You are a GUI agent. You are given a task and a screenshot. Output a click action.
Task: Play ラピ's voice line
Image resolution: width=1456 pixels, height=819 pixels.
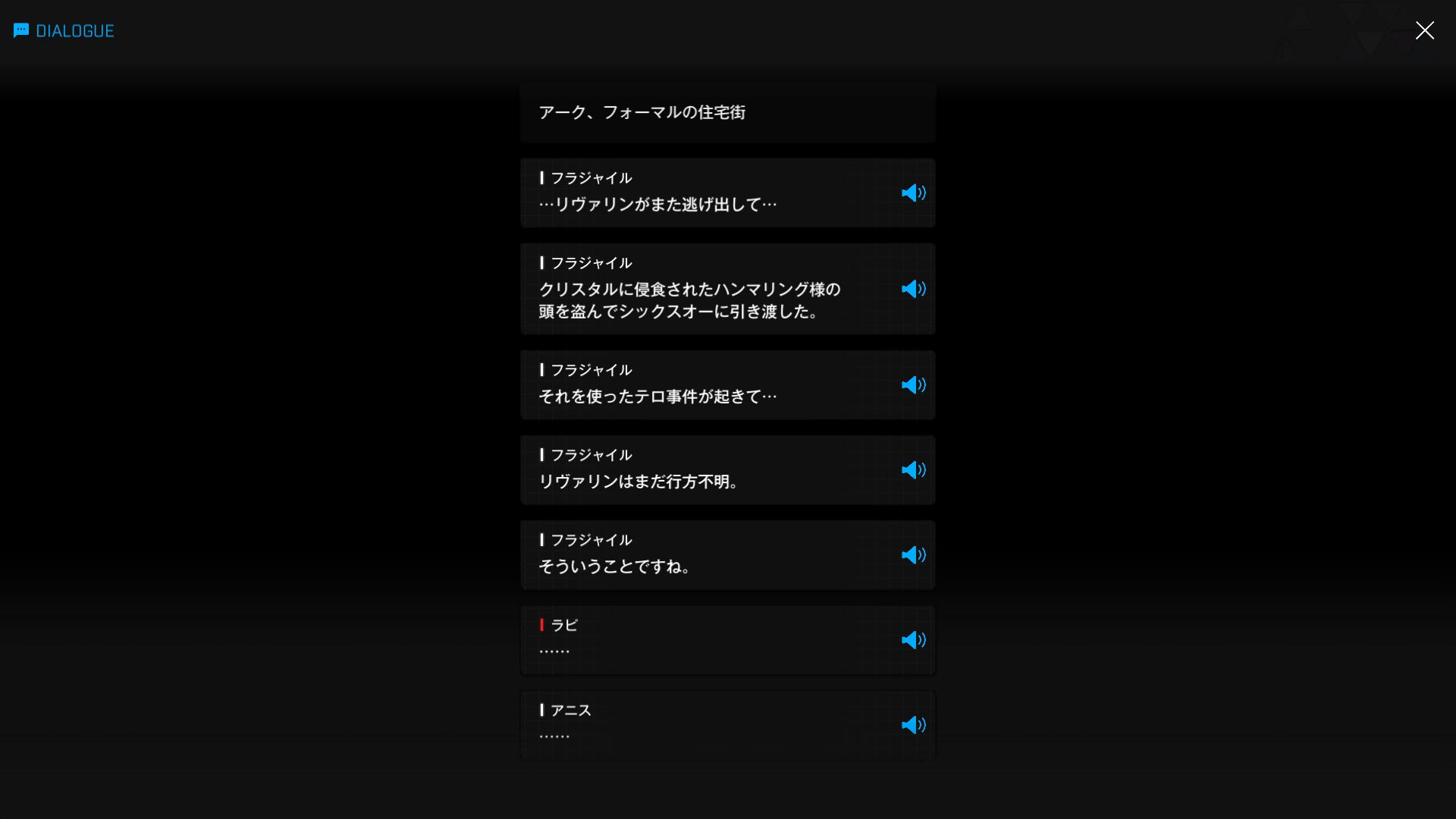pyautogui.click(x=913, y=640)
